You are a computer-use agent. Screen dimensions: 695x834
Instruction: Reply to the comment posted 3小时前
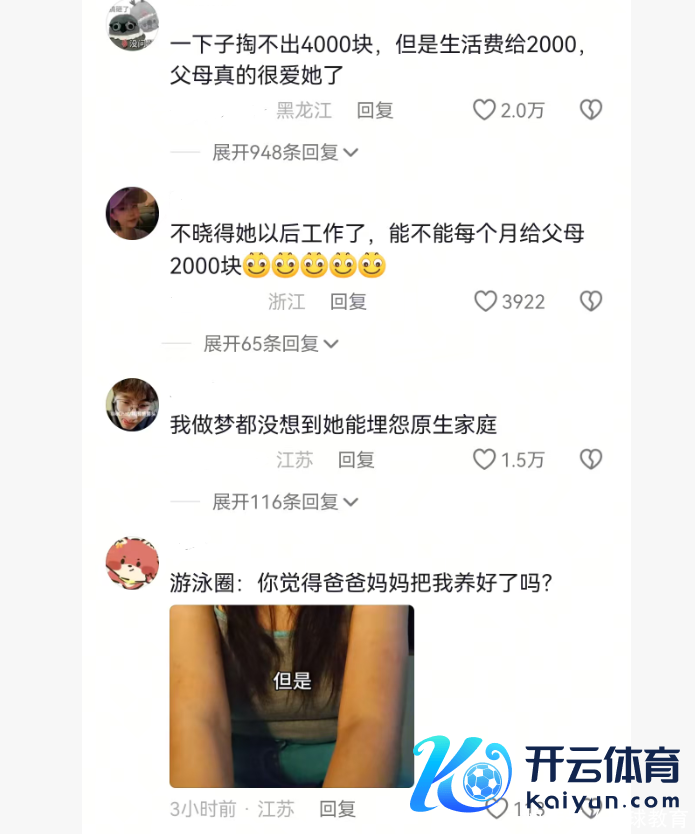click(337, 808)
